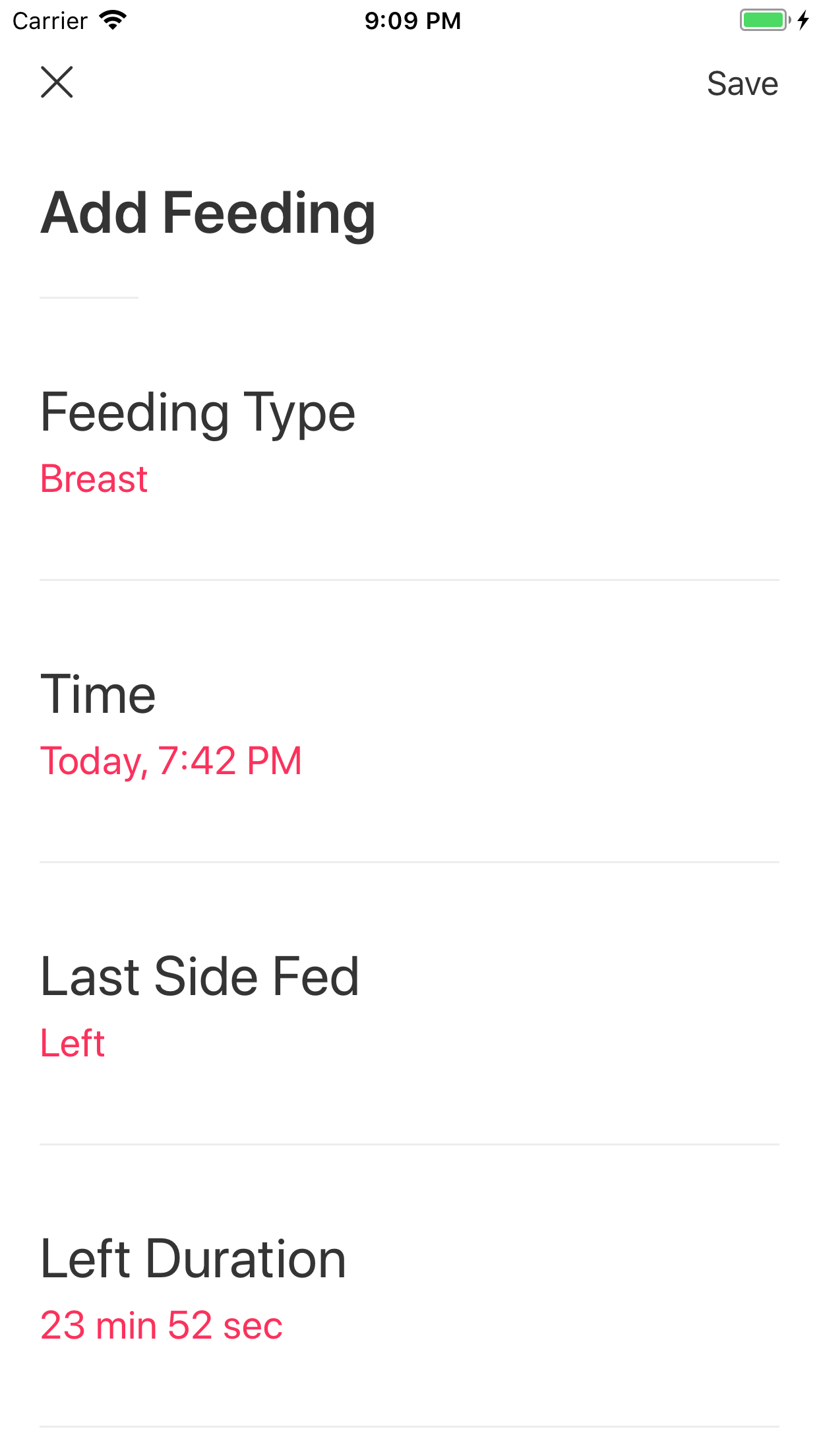The image size is (819, 1456).
Task: Select the Last Side Fed
Action: point(73,1043)
